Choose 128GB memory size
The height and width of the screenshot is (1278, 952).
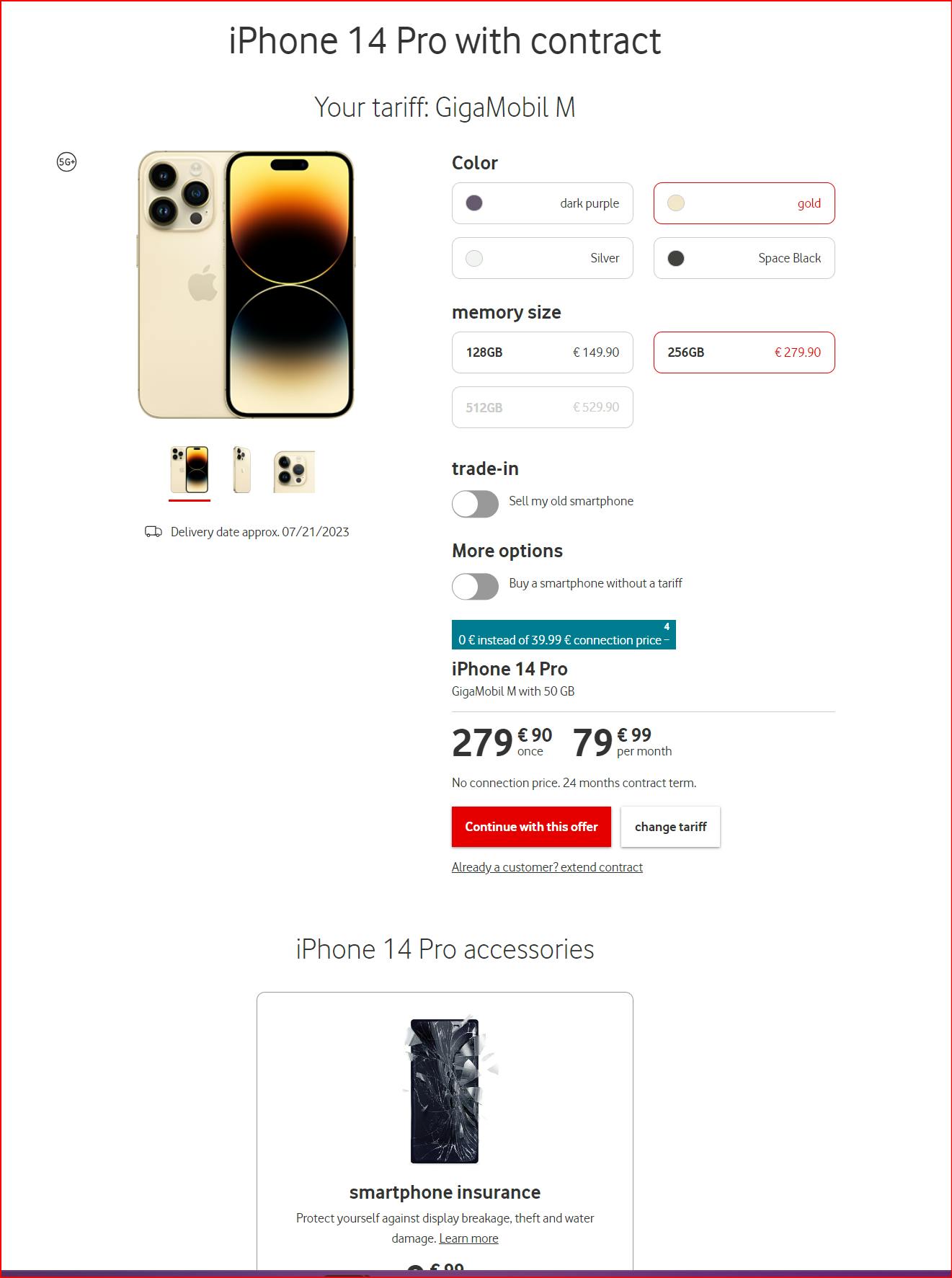542,352
